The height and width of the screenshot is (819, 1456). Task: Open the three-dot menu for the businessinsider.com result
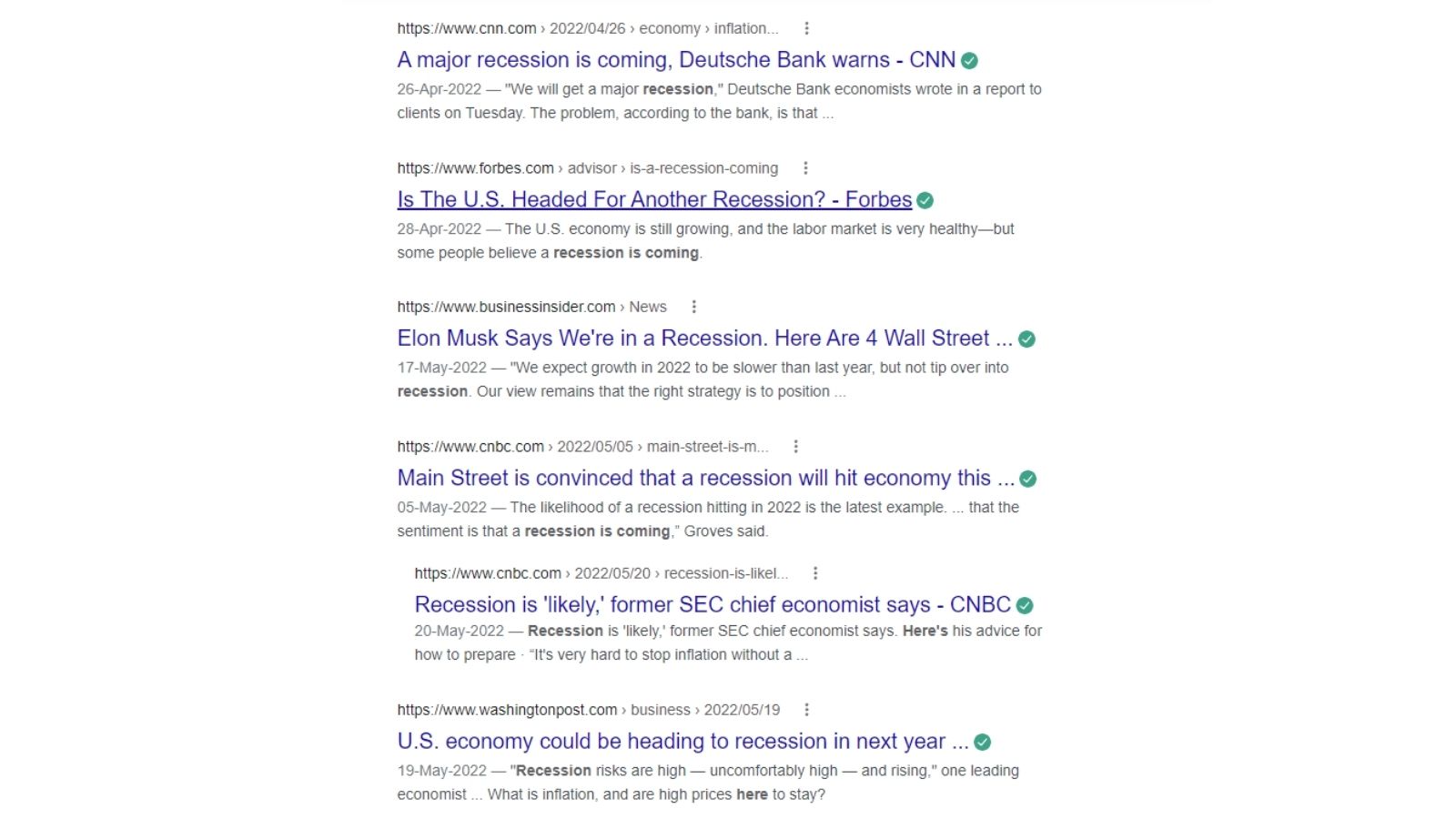coord(693,307)
